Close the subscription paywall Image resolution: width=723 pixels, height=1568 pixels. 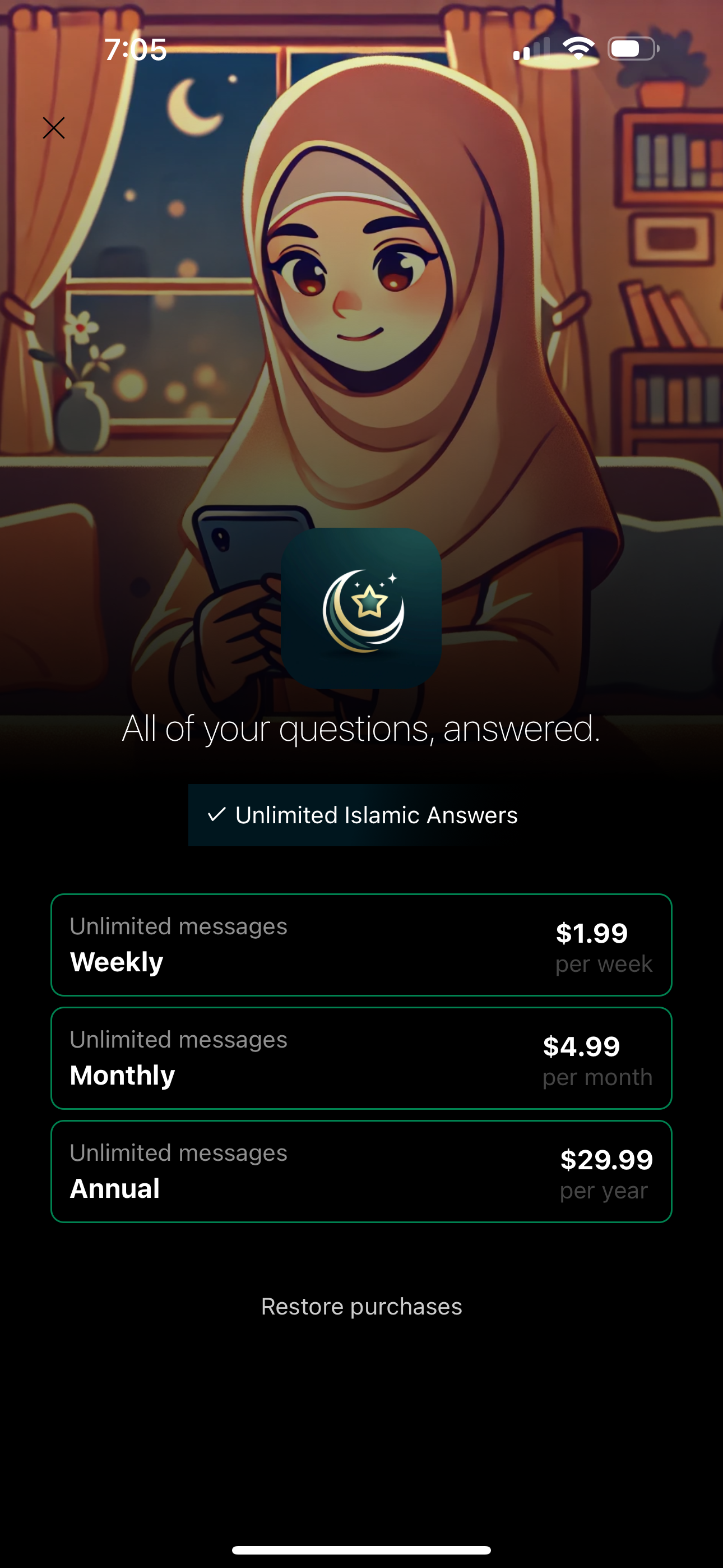(54, 128)
